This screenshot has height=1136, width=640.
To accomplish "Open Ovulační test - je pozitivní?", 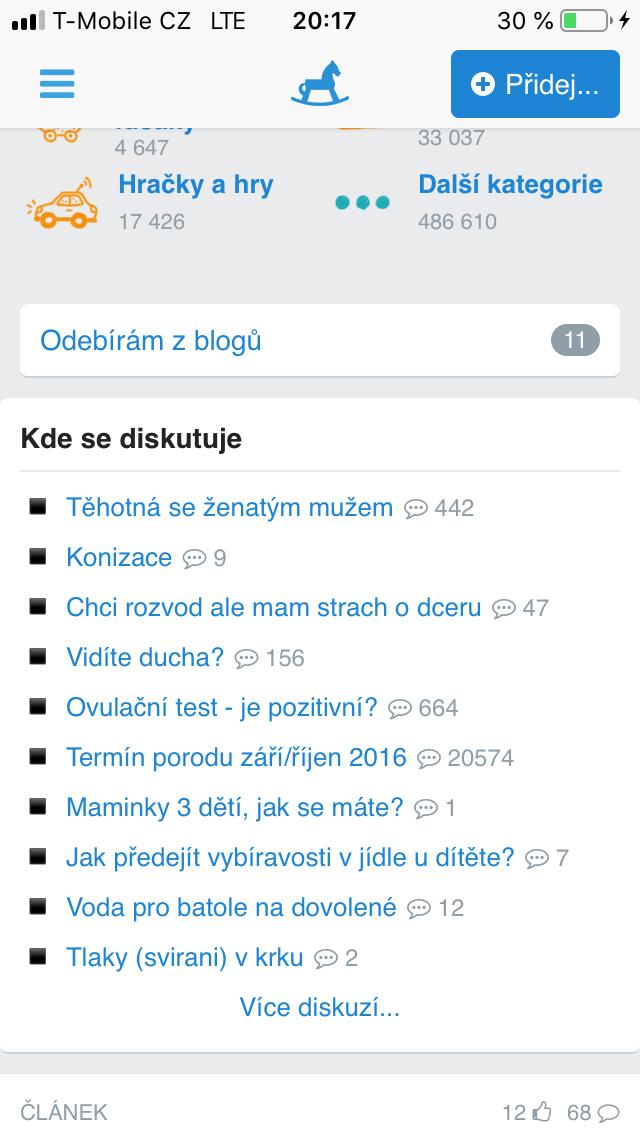I will (x=221, y=708).
